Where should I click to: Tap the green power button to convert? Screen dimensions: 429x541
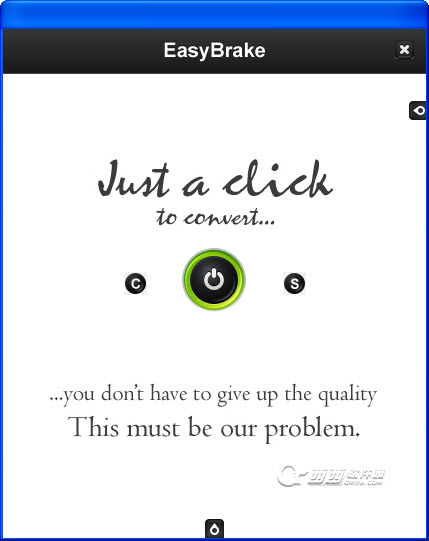coord(214,279)
